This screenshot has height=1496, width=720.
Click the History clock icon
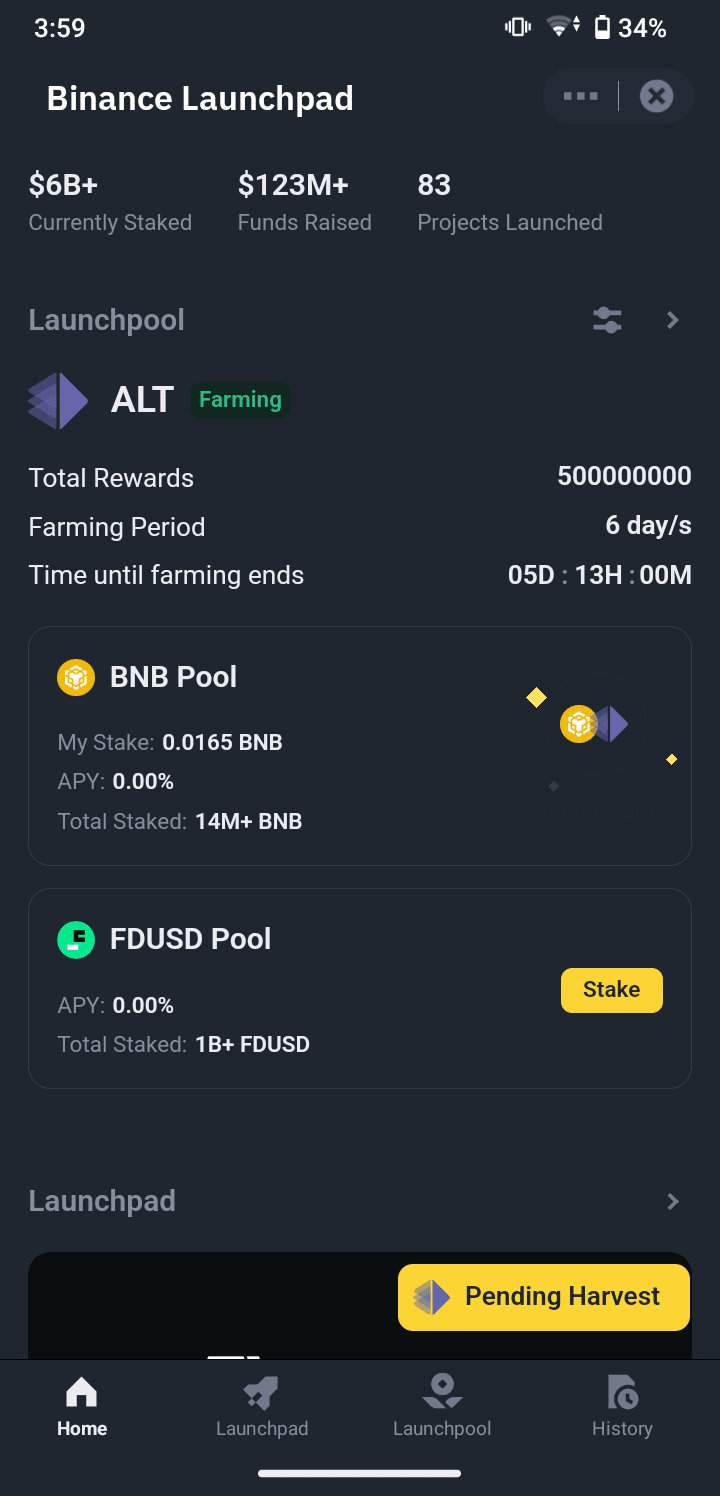point(621,1392)
